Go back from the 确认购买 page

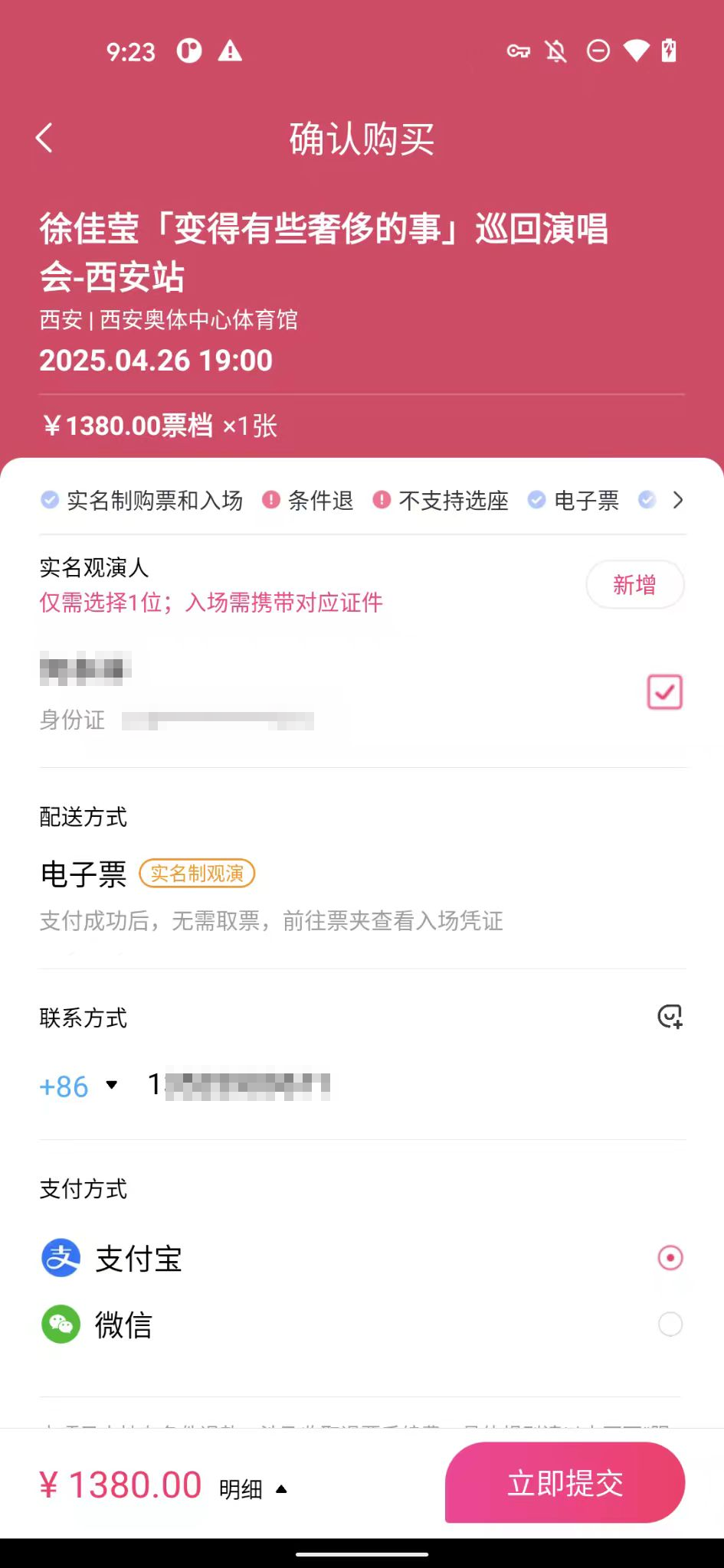(x=44, y=139)
